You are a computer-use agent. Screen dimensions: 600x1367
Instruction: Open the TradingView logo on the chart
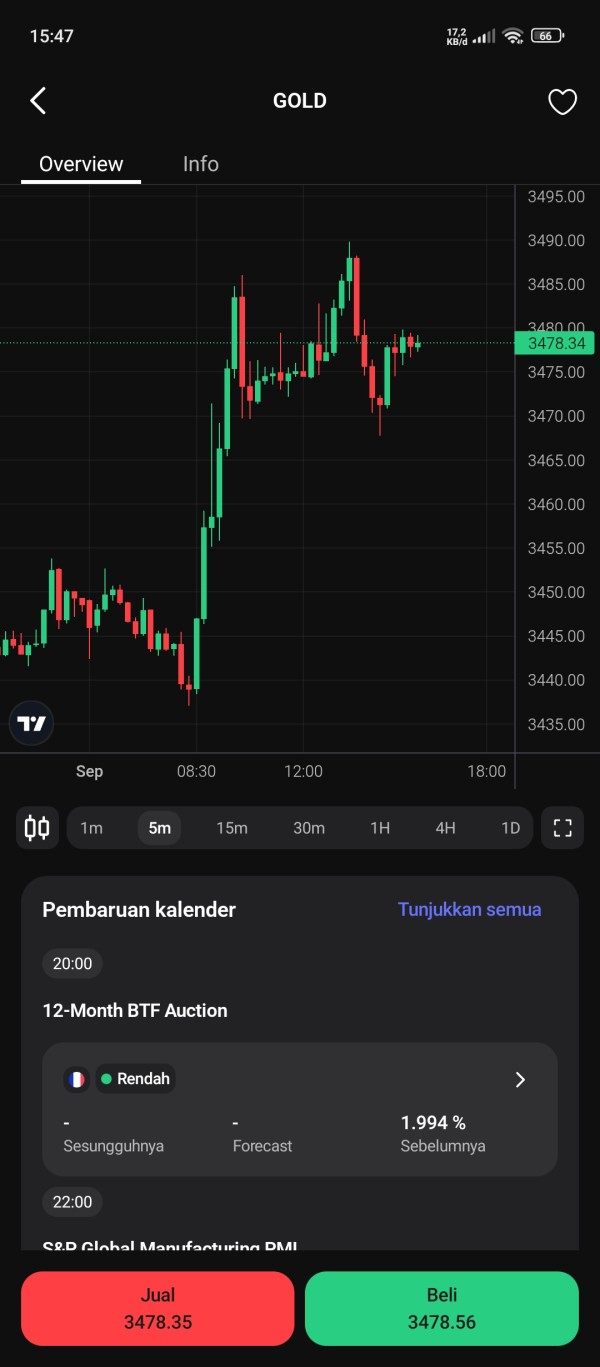(x=32, y=724)
